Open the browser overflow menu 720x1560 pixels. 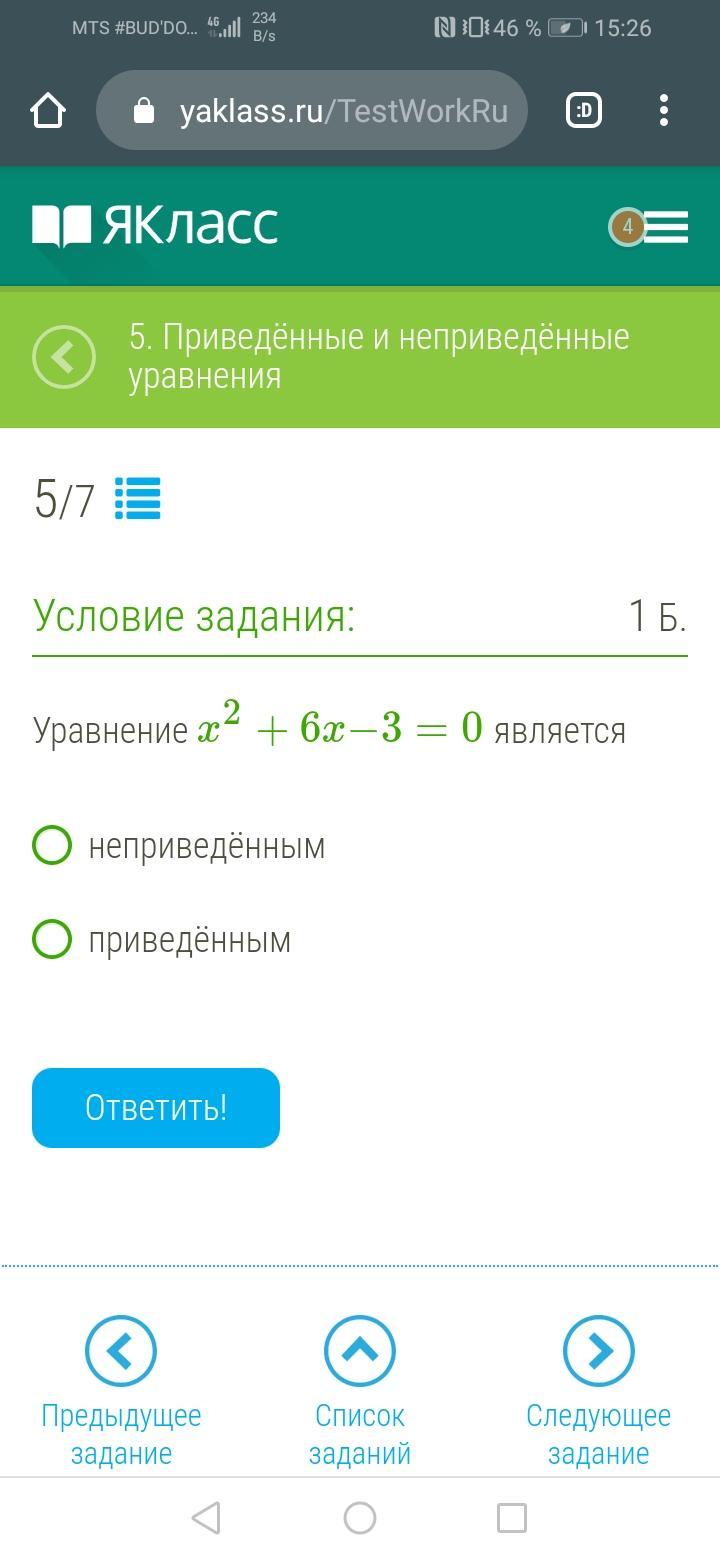pos(664,110)
